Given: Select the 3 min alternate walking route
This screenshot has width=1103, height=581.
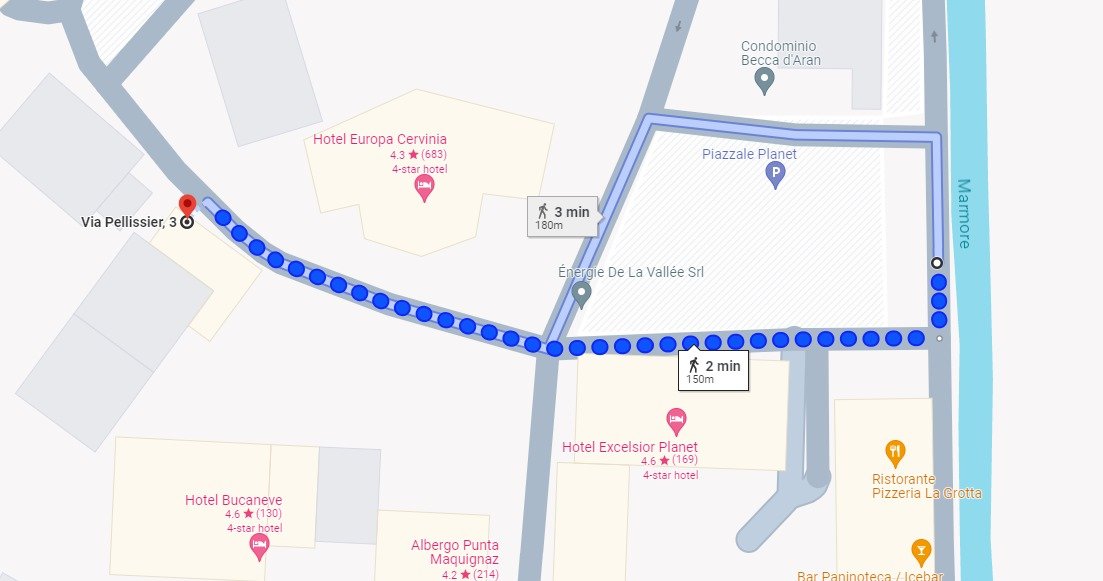Looking at the screenshot, I should coord(563,215).
